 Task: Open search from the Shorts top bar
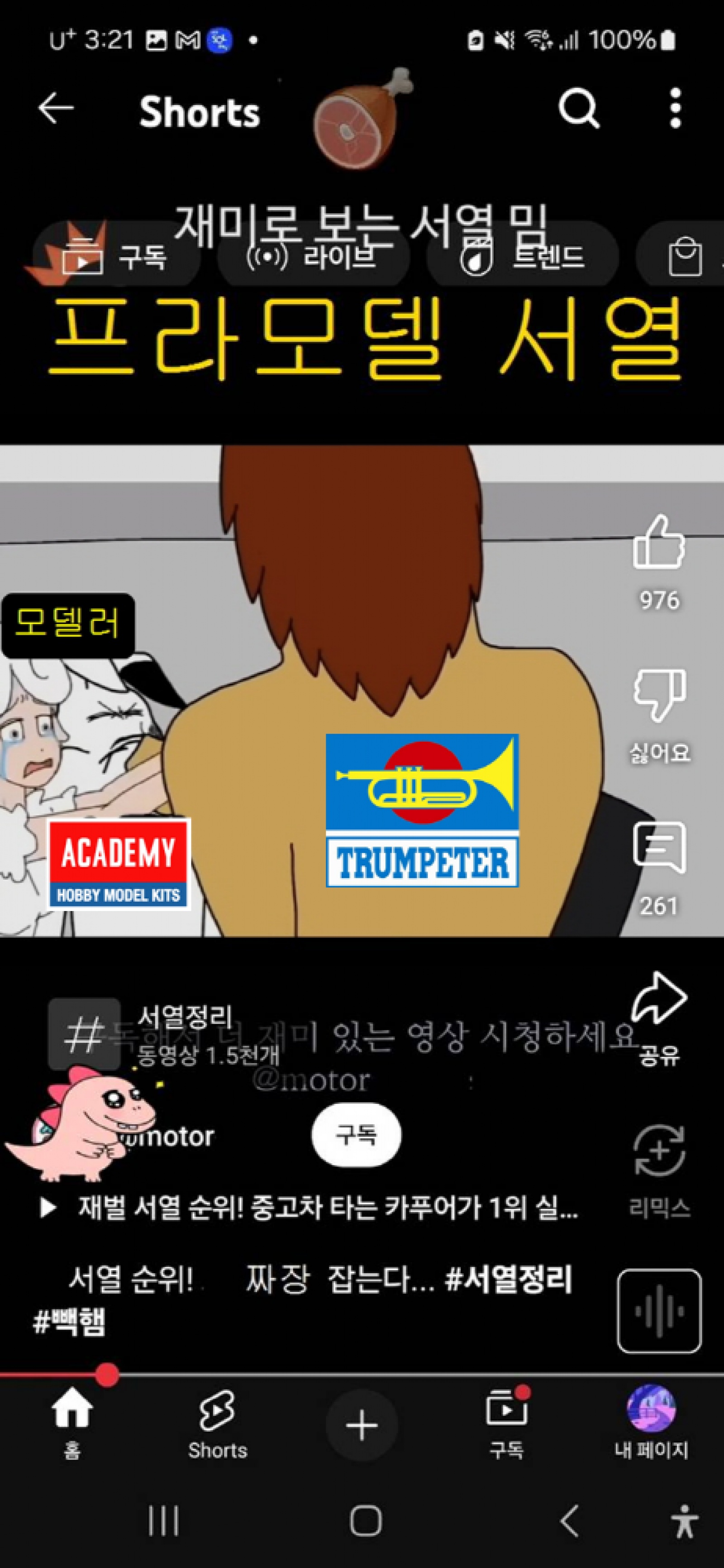point(578,109)
